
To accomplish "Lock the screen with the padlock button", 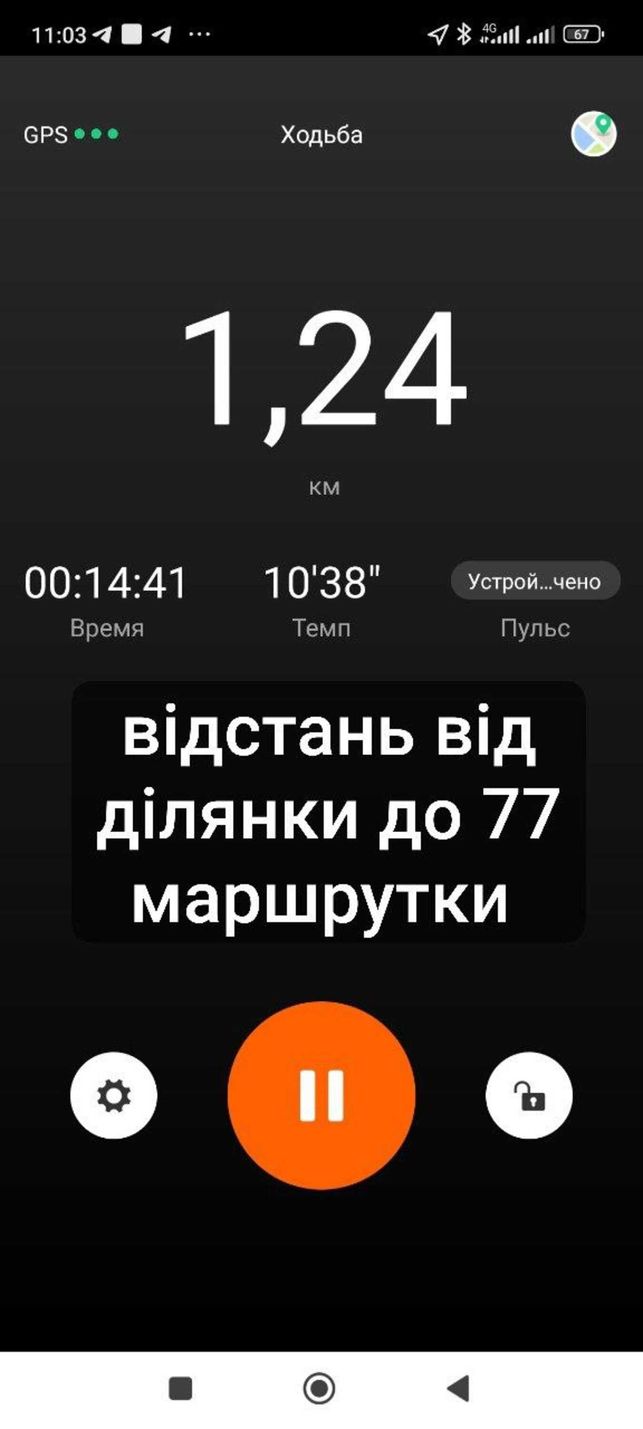I will [529, 1096].
